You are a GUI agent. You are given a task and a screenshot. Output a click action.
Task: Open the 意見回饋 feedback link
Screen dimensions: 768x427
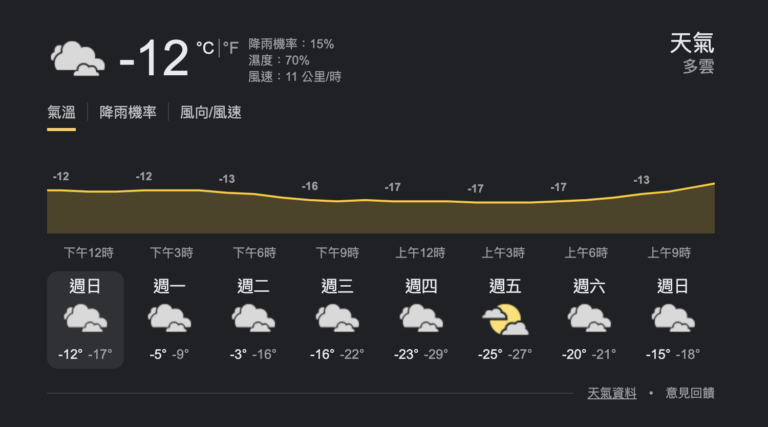690,394
